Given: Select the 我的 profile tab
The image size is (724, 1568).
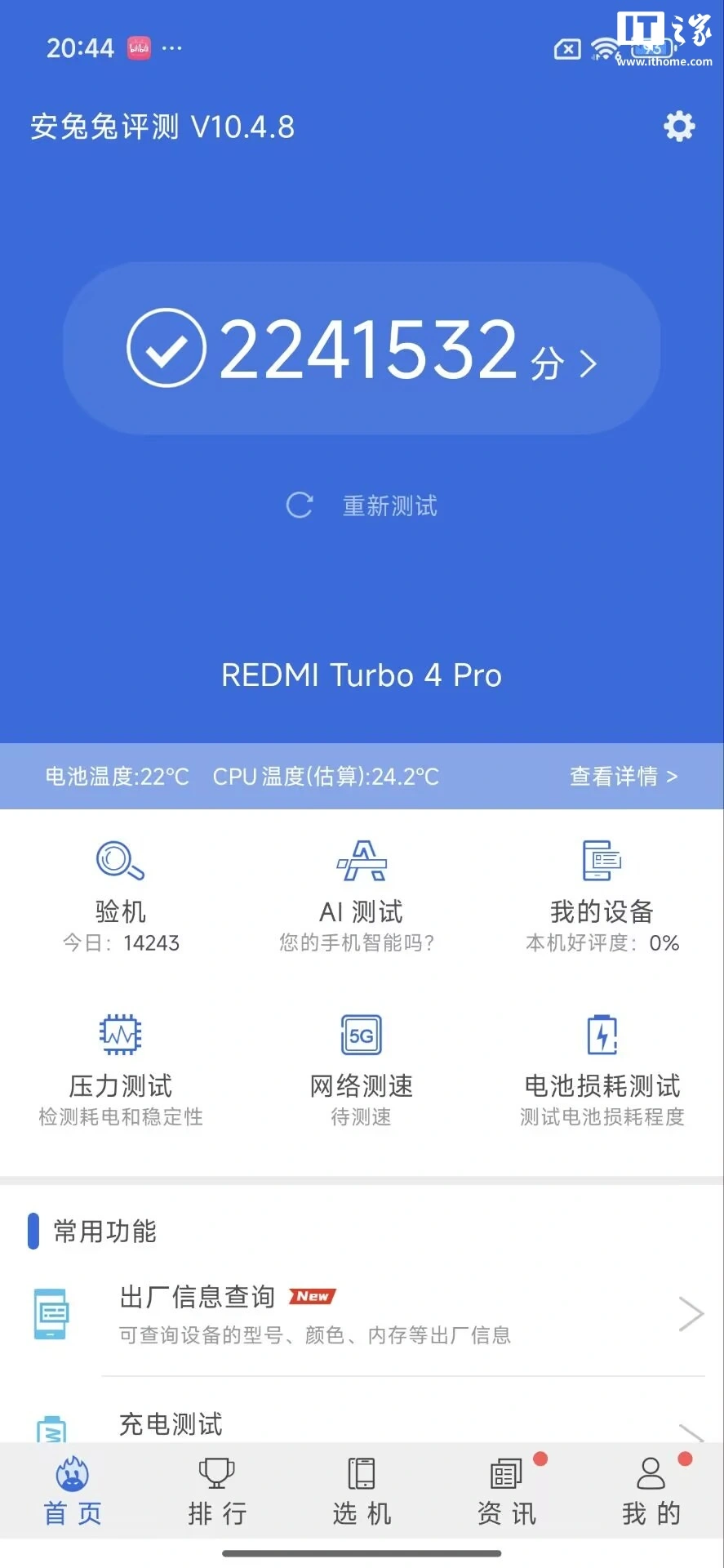Looking at the screenshot, I should tap(651, 1491).
